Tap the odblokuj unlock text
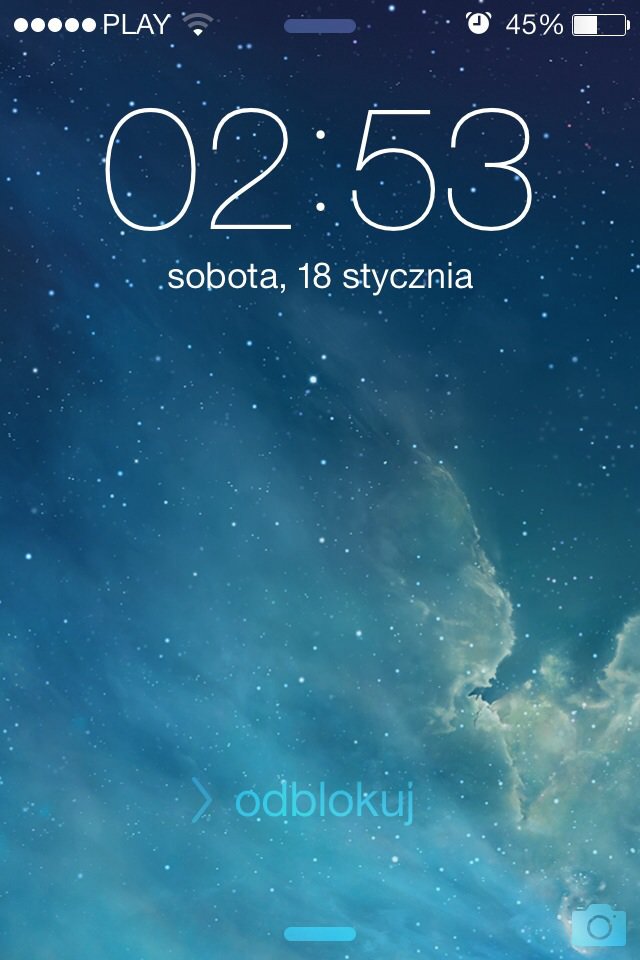 [323, 802]
